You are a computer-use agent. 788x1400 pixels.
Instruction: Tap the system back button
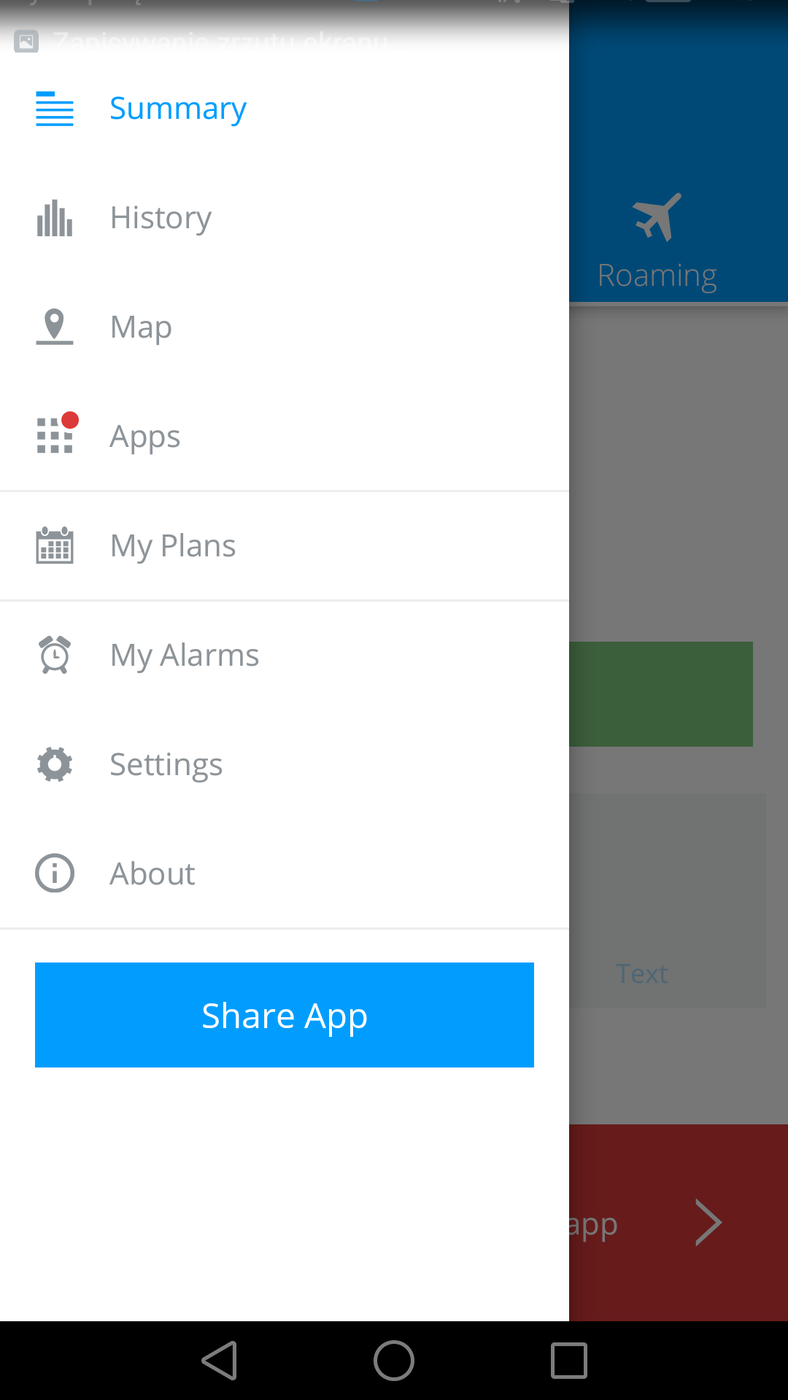219,1361
